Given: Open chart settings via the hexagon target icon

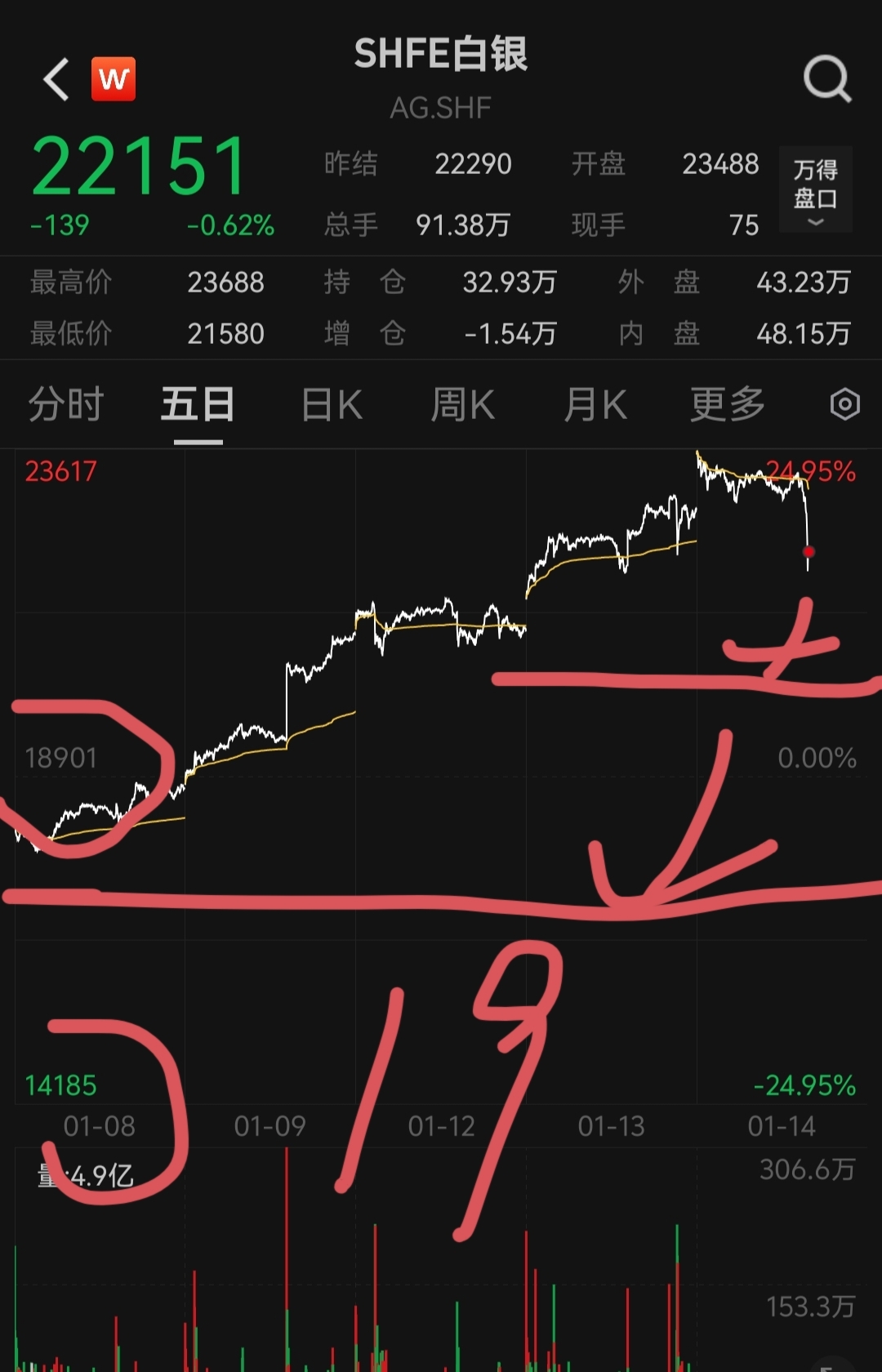Looking at the screenshot, I should pyautogui.click(x=844, y=403).
